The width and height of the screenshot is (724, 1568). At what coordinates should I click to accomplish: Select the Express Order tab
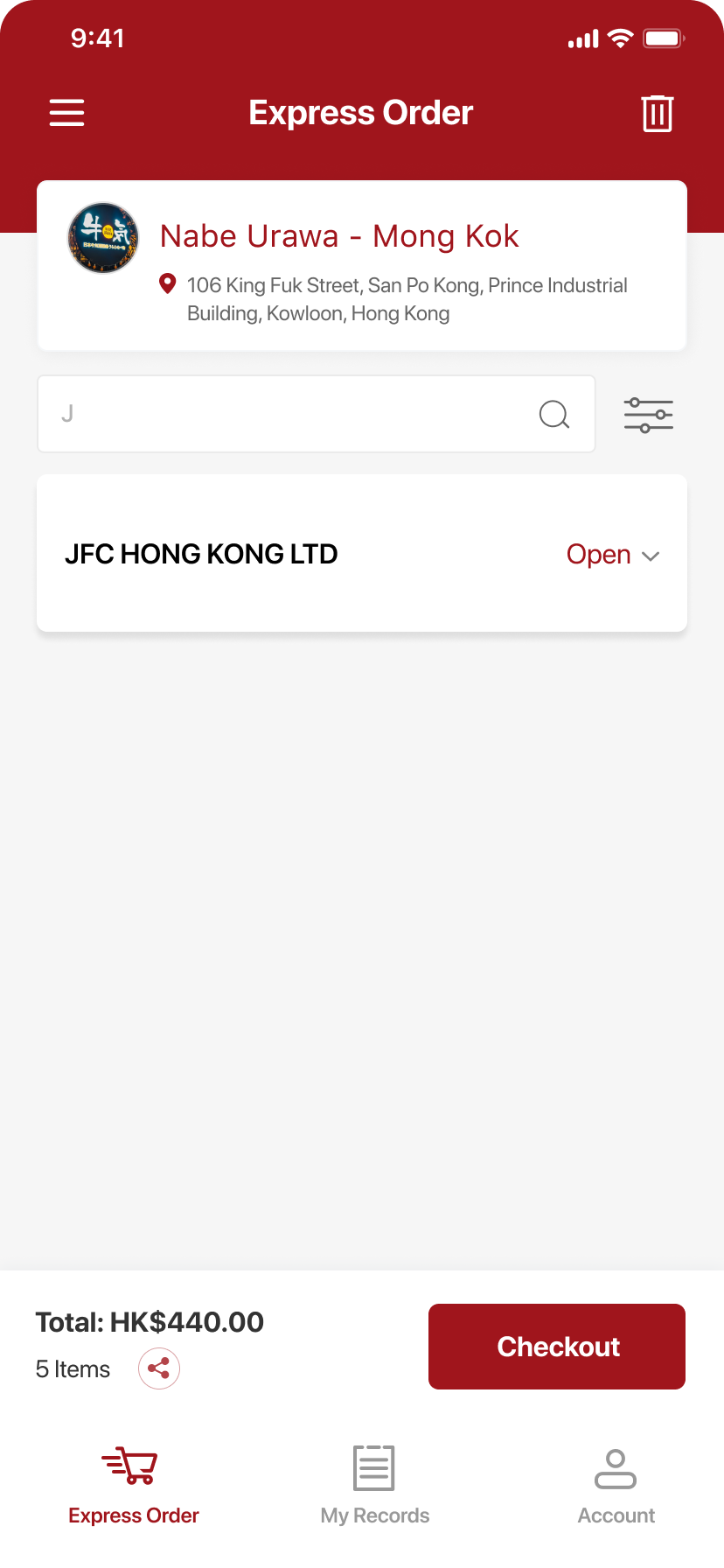tap(133, 1484)
